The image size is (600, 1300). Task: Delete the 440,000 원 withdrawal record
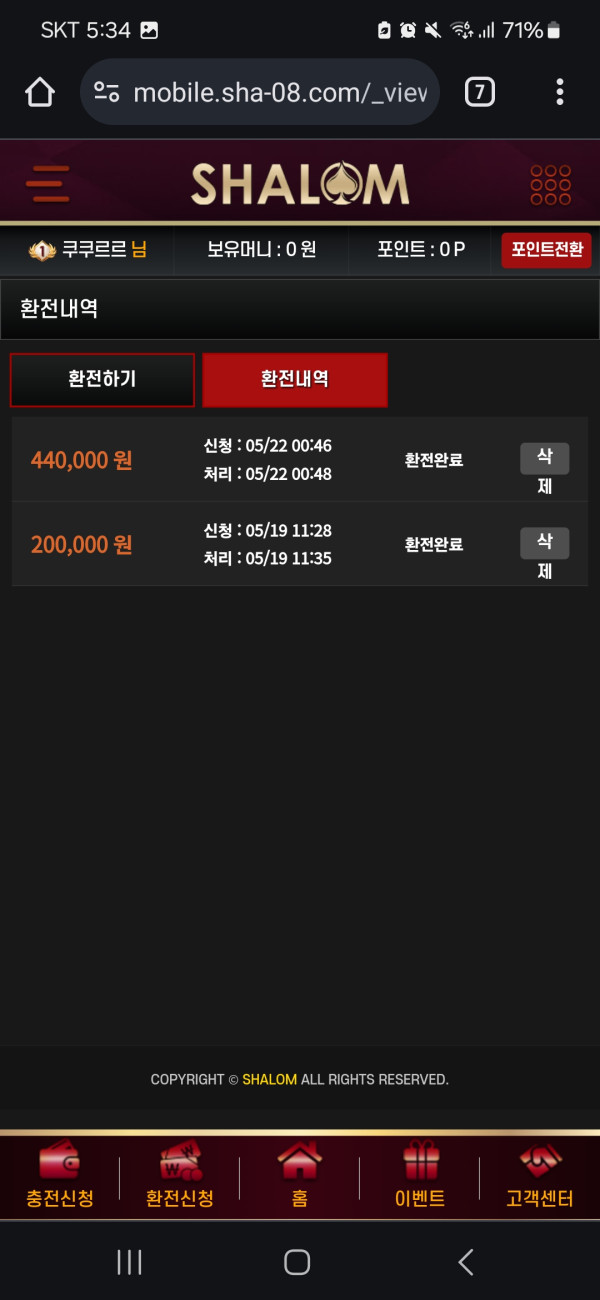click(544, 459)
